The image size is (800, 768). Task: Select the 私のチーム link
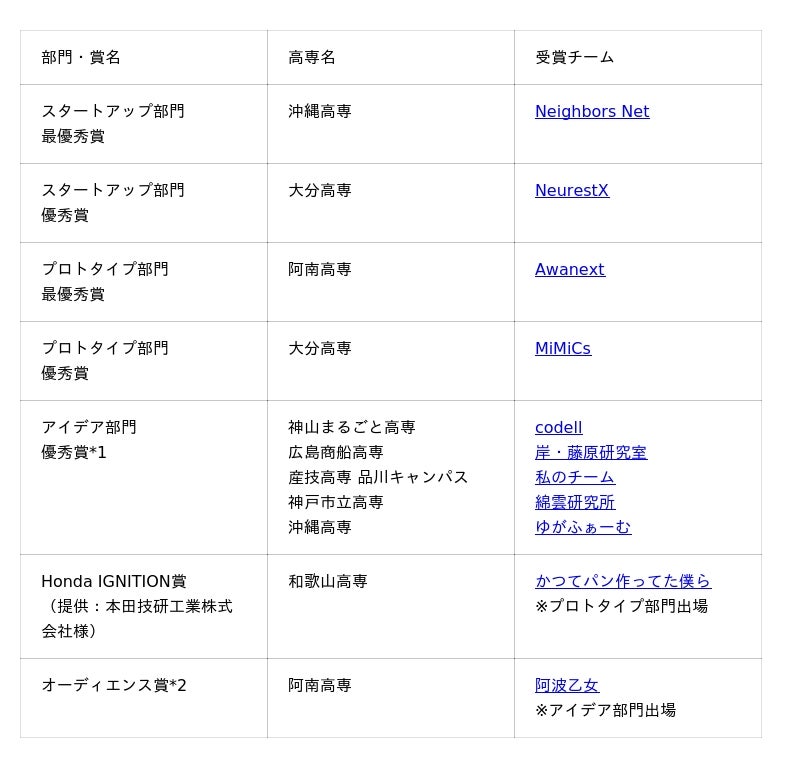[x=574, y=478]
